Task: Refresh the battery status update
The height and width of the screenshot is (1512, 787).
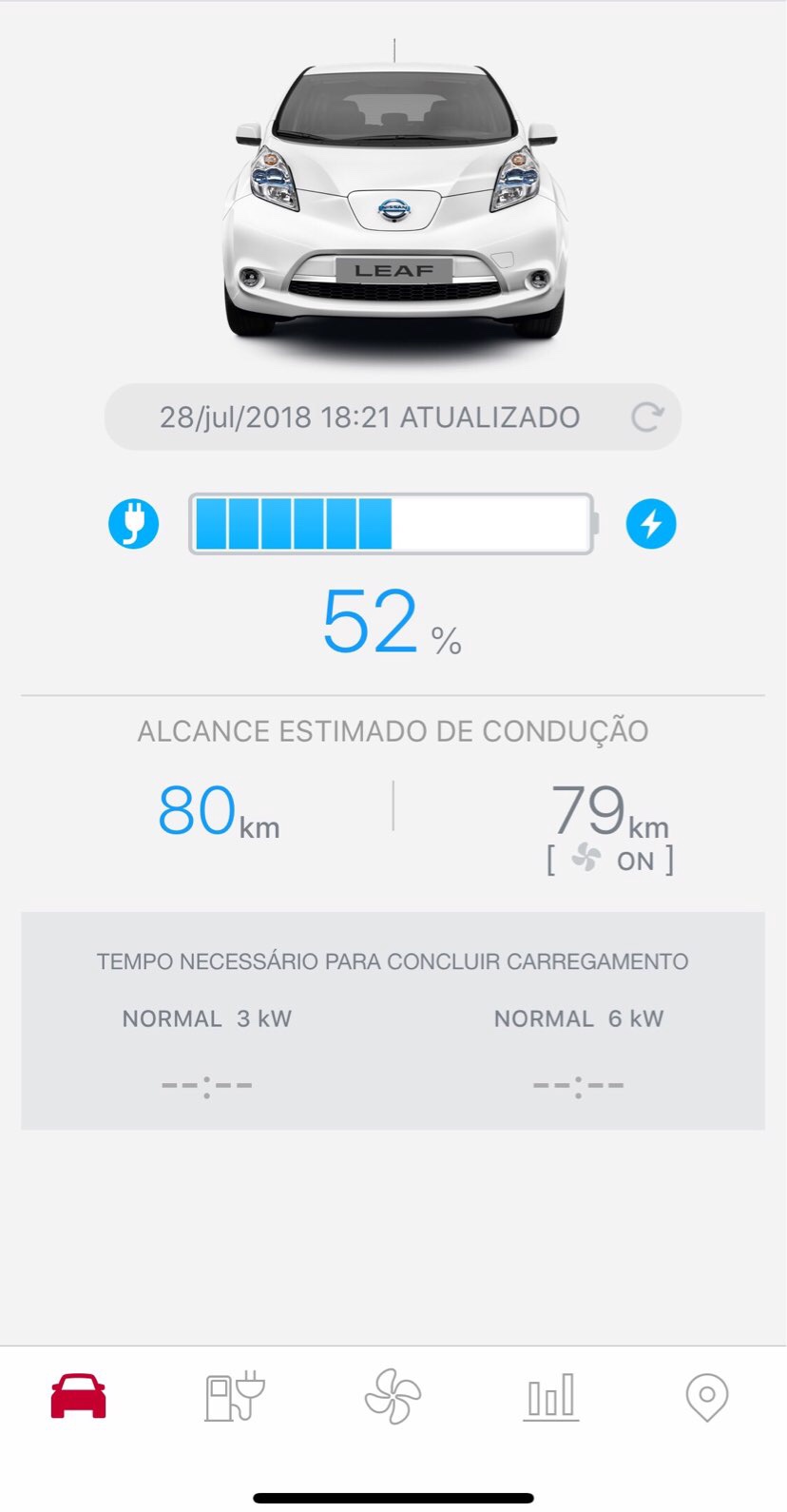Action: point(647,417)
